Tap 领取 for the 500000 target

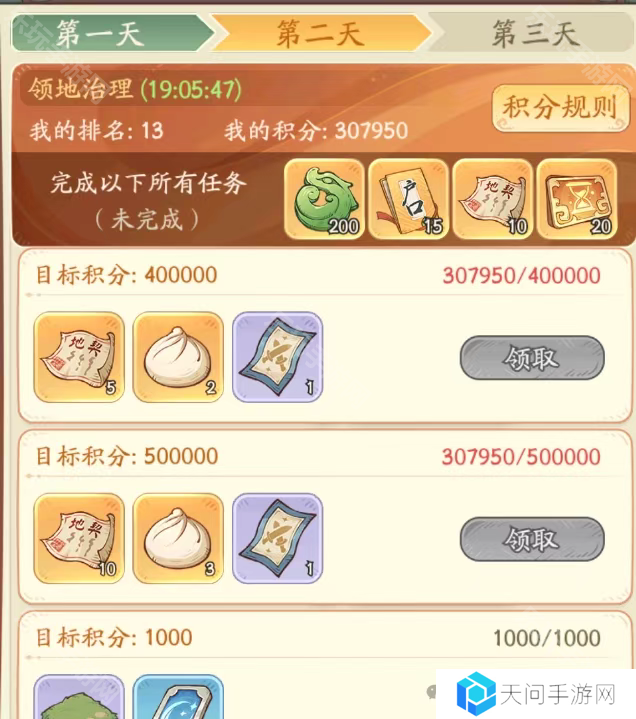point(531,540)
